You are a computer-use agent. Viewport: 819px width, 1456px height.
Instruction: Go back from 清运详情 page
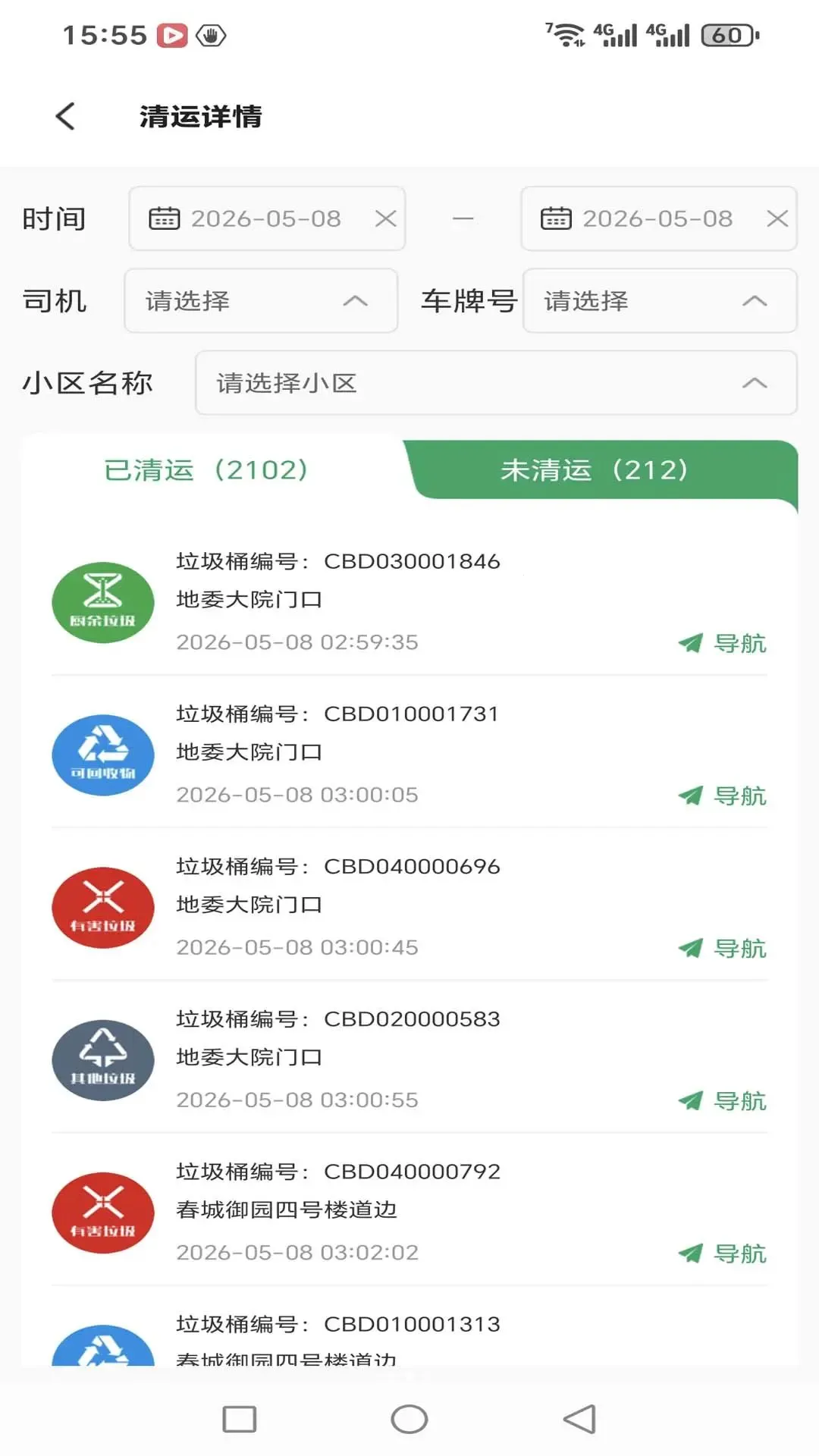[x=66, y=117]
